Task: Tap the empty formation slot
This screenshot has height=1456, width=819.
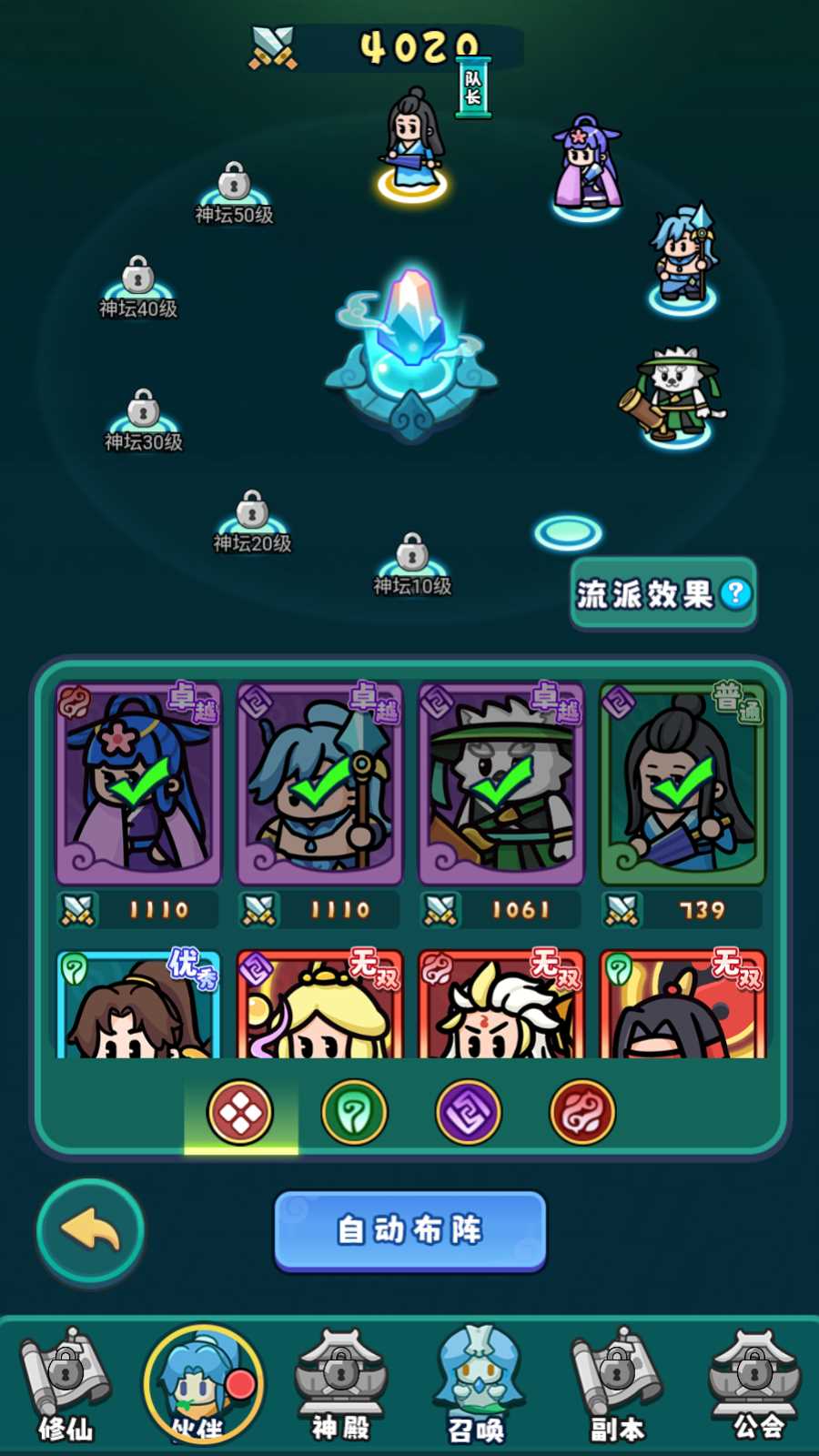Action: pos(568,532)
